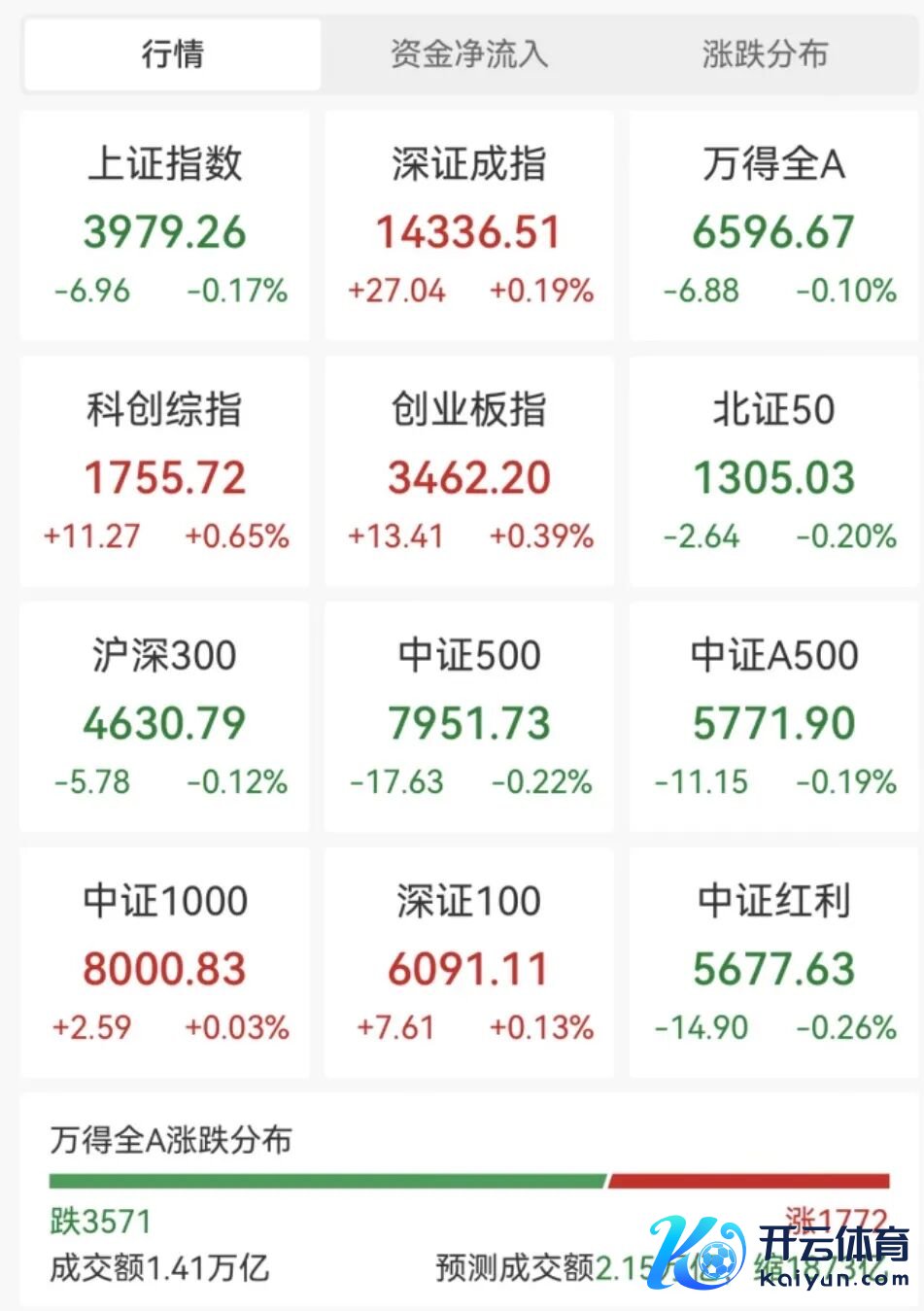Open the 中证A500 index card
Image resolution: width=924 pixels, height=1311 pixels.
[774, 717]
